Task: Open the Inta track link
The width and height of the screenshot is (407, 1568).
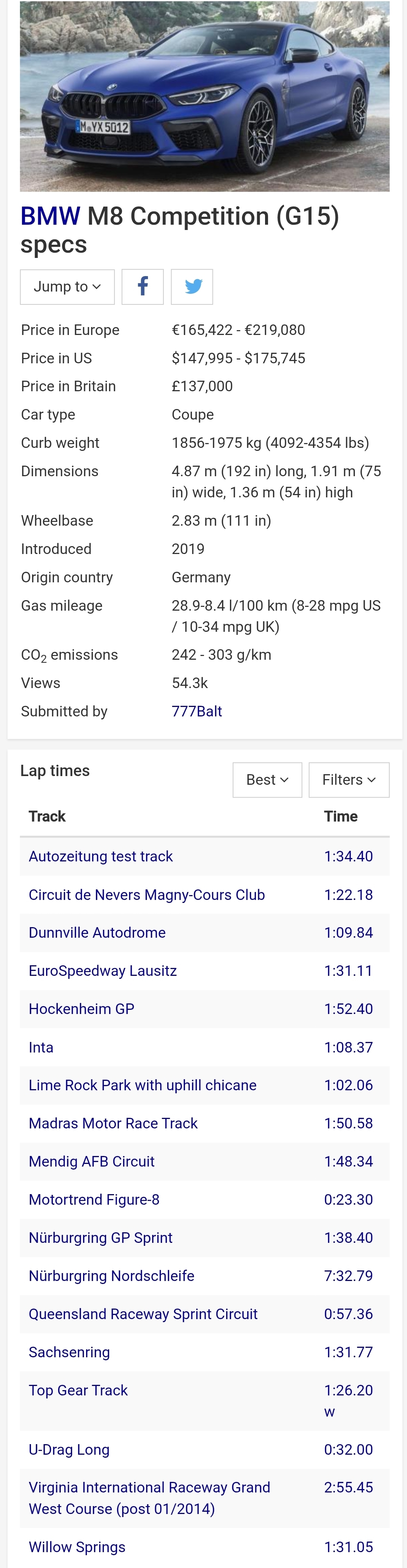Action: pos(41,1047)
